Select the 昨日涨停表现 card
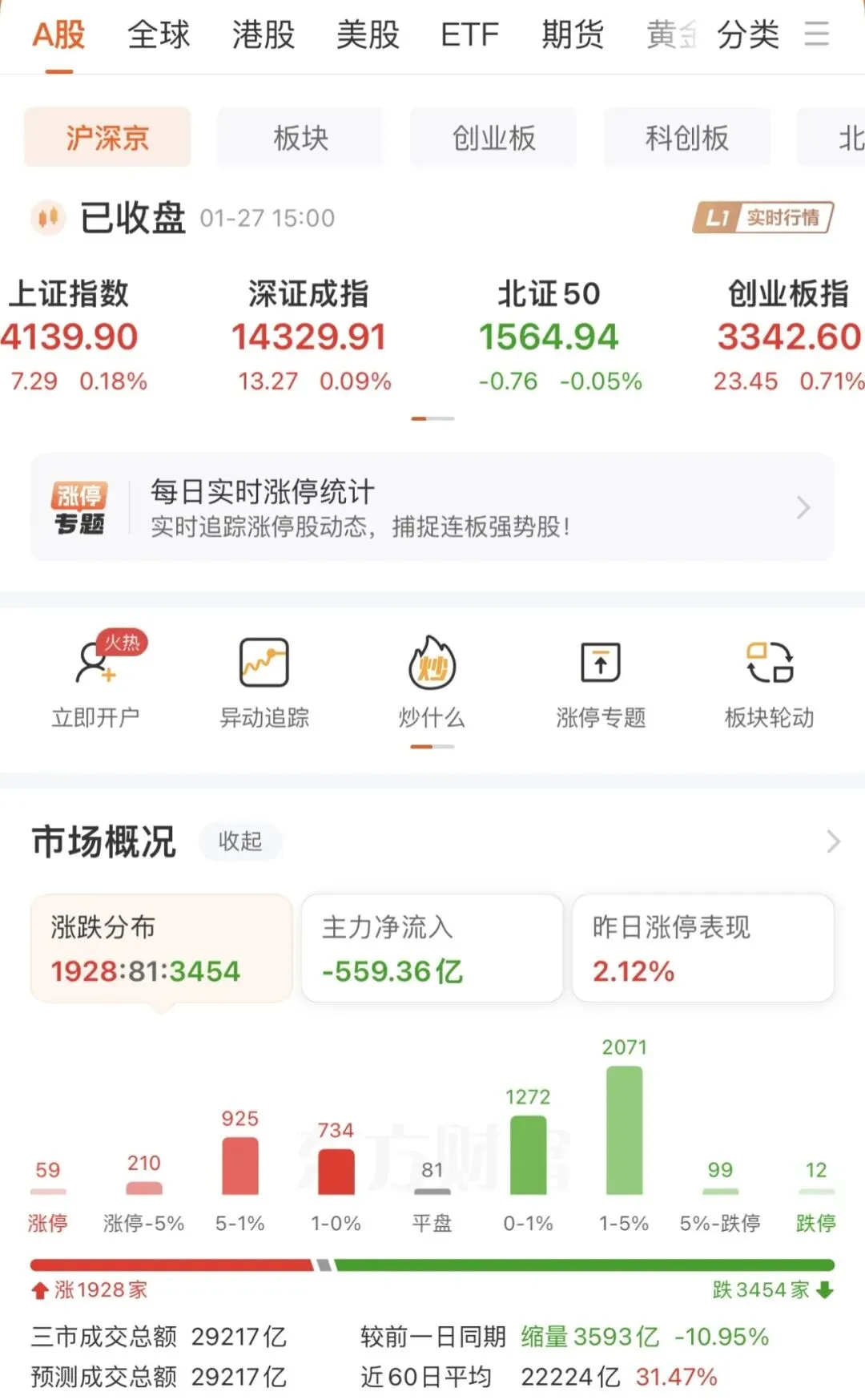 (x=703, y=948)
